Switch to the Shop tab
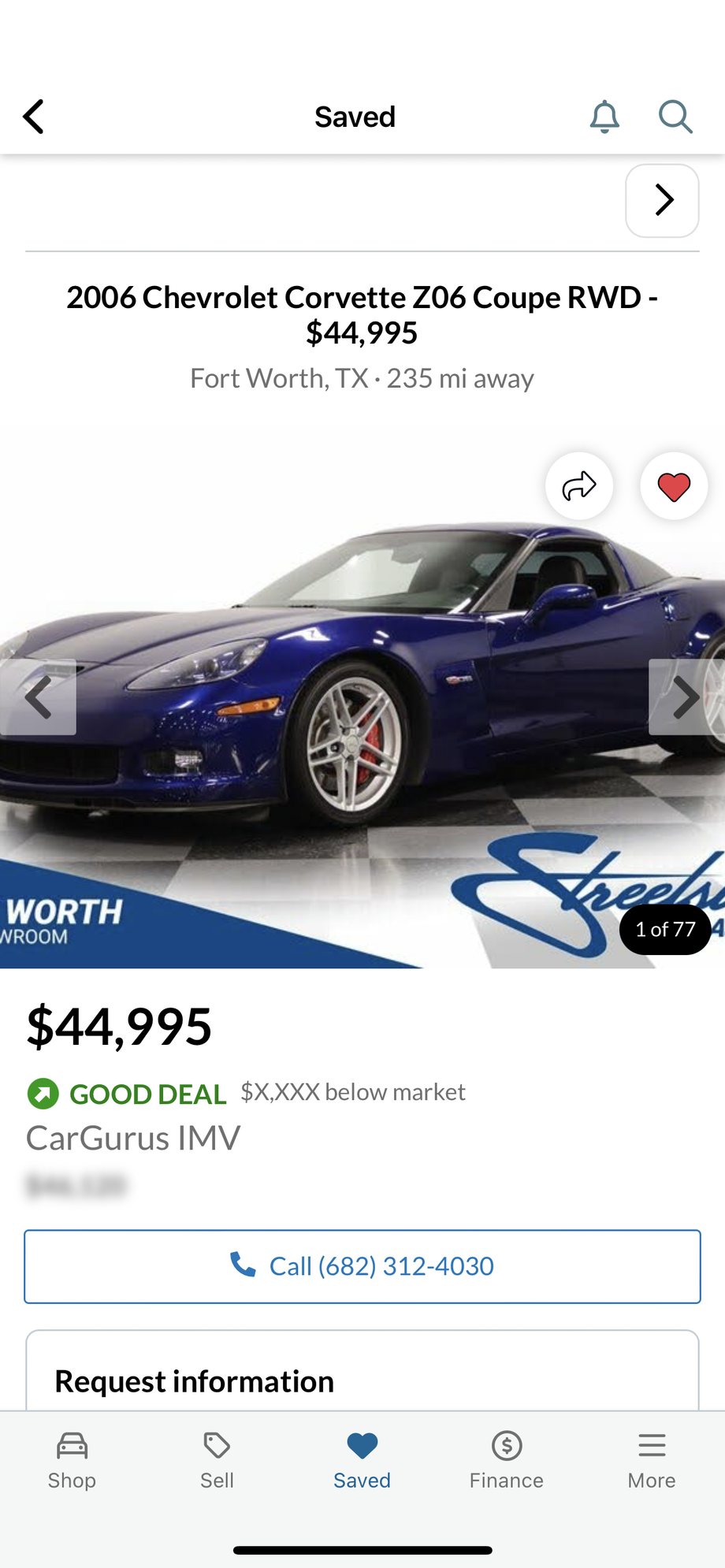 (x=72, y=1461)
